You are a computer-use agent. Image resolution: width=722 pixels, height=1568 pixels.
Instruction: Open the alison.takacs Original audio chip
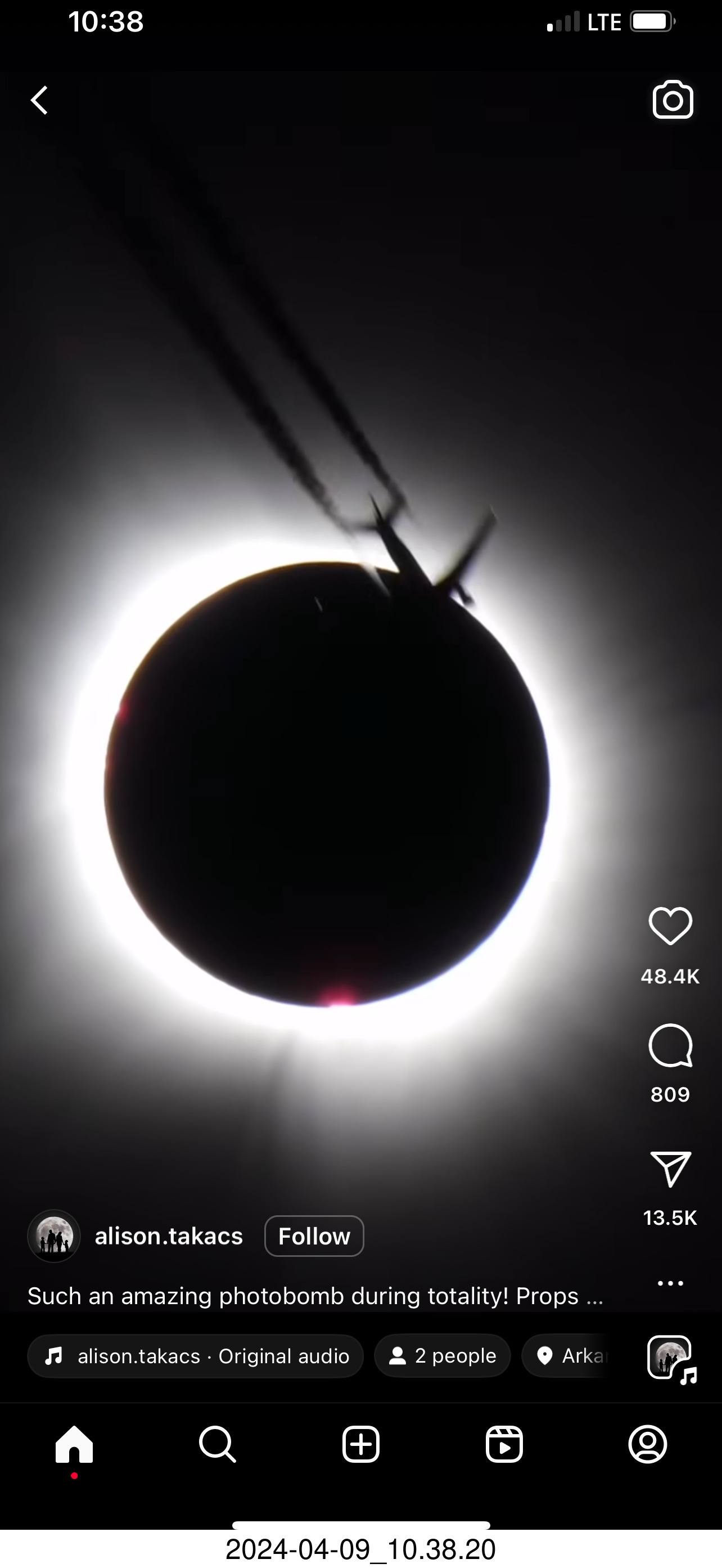coord(195,1356)
